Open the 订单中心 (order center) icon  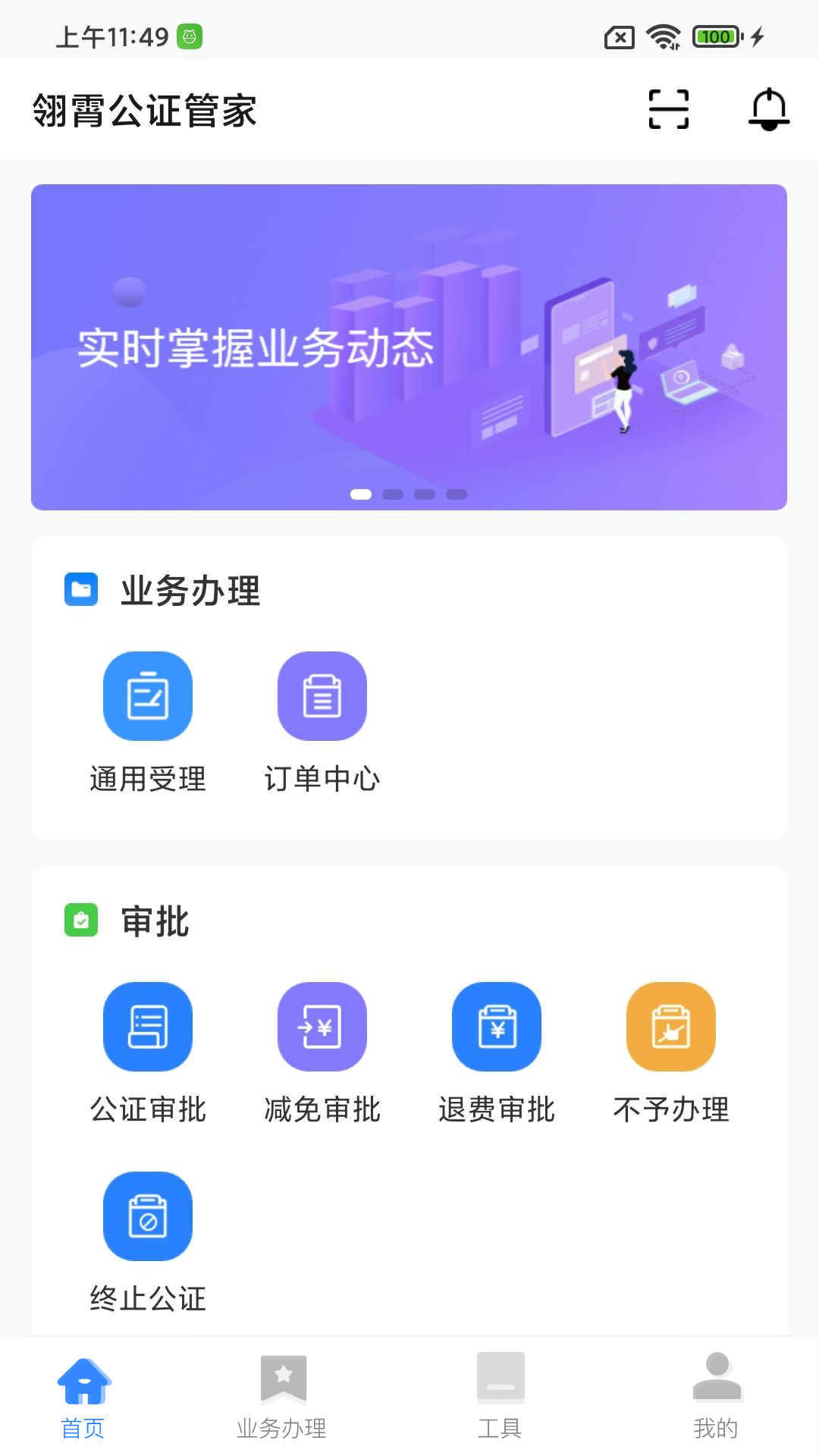coord(322,695)
